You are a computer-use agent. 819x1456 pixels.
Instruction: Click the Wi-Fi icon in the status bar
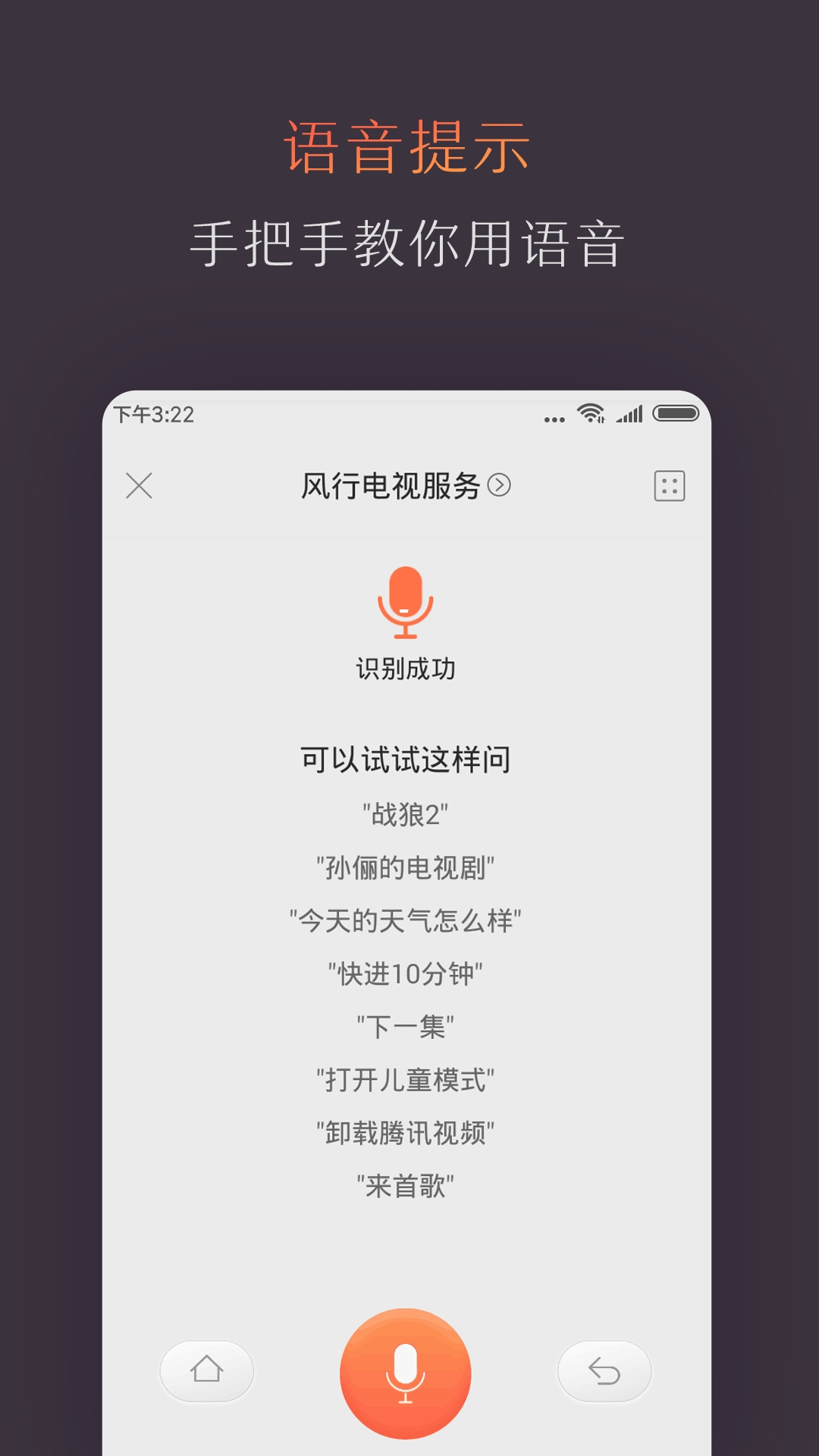pos(590,414)
